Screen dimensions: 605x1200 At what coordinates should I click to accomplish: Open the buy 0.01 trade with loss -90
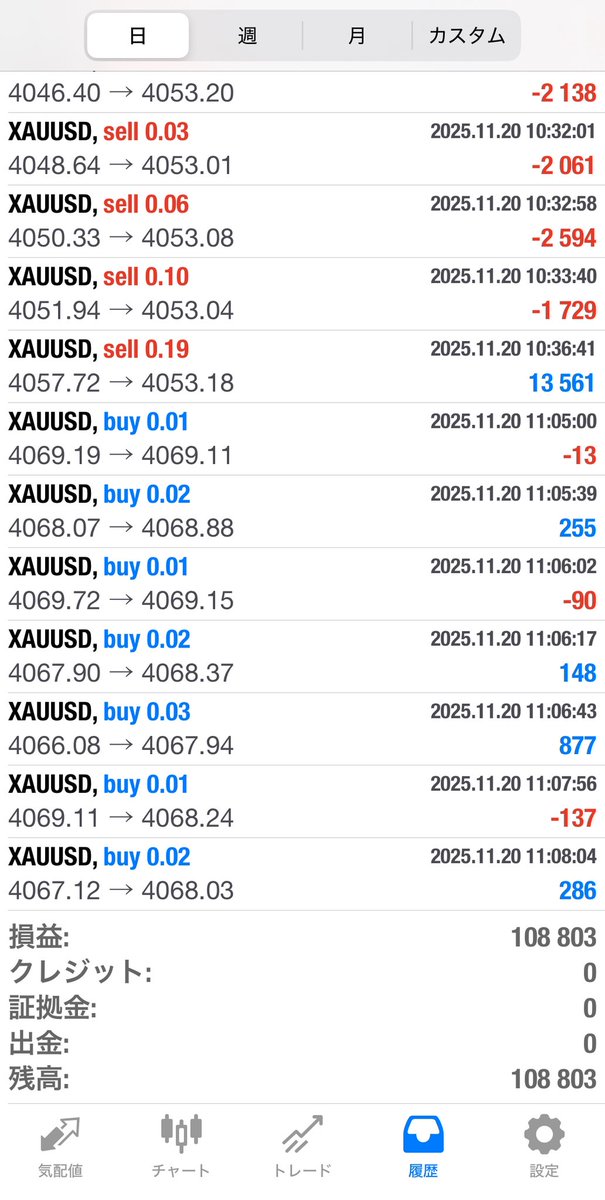302,584
